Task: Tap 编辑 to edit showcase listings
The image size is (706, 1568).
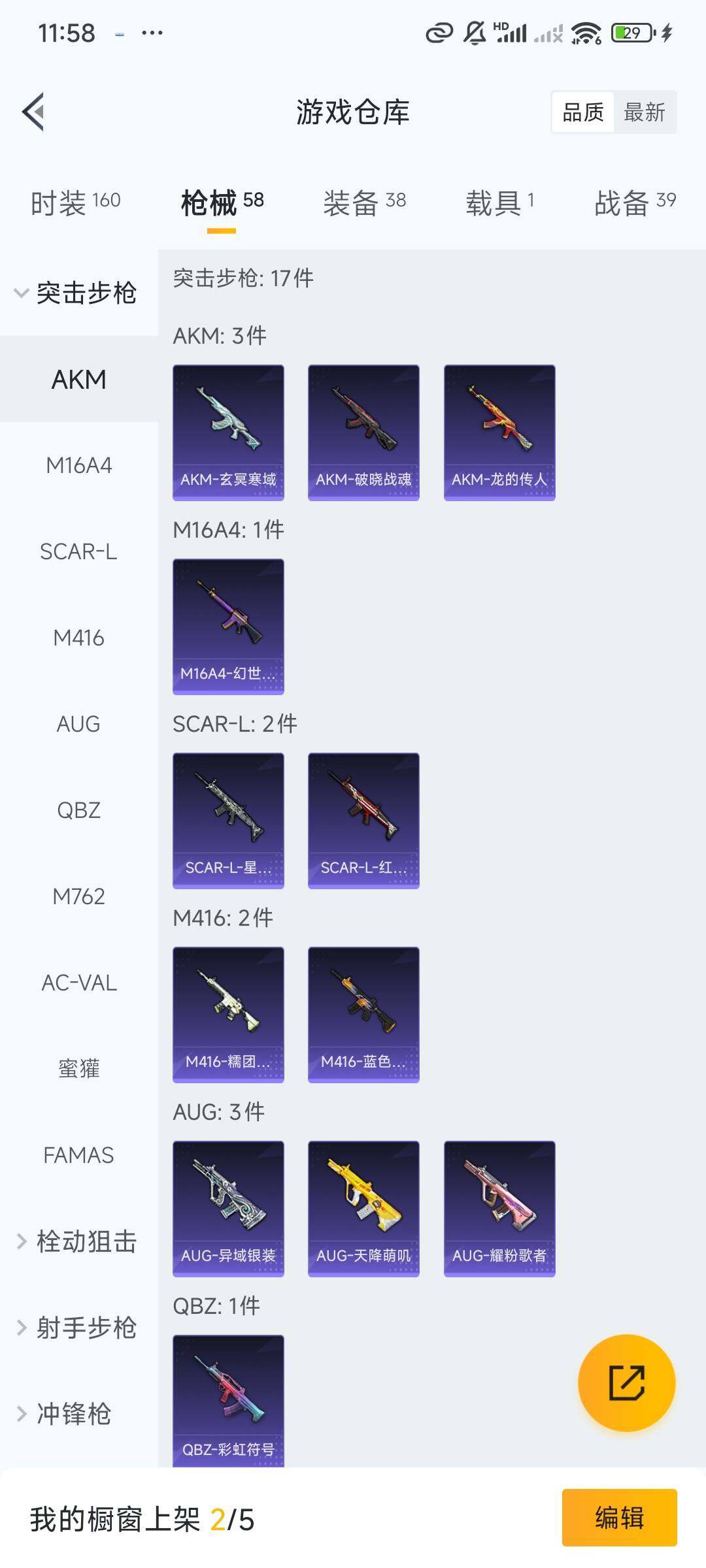Action: pyautogui.click(x=619, y=1517)
